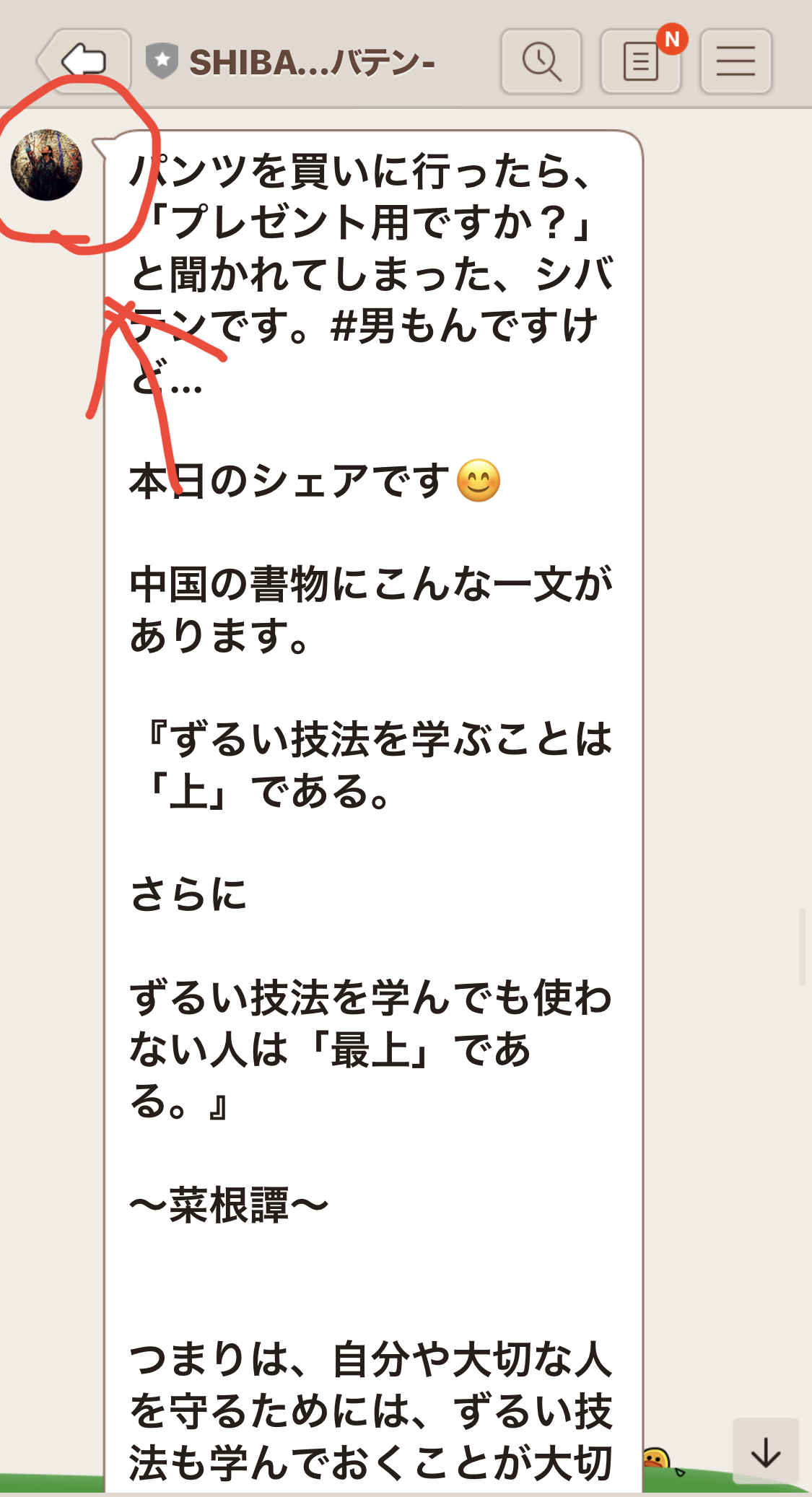Viewport: 812px width, 1497px height.
Task: Open the sender's profile picture
Action: (47, 165)
